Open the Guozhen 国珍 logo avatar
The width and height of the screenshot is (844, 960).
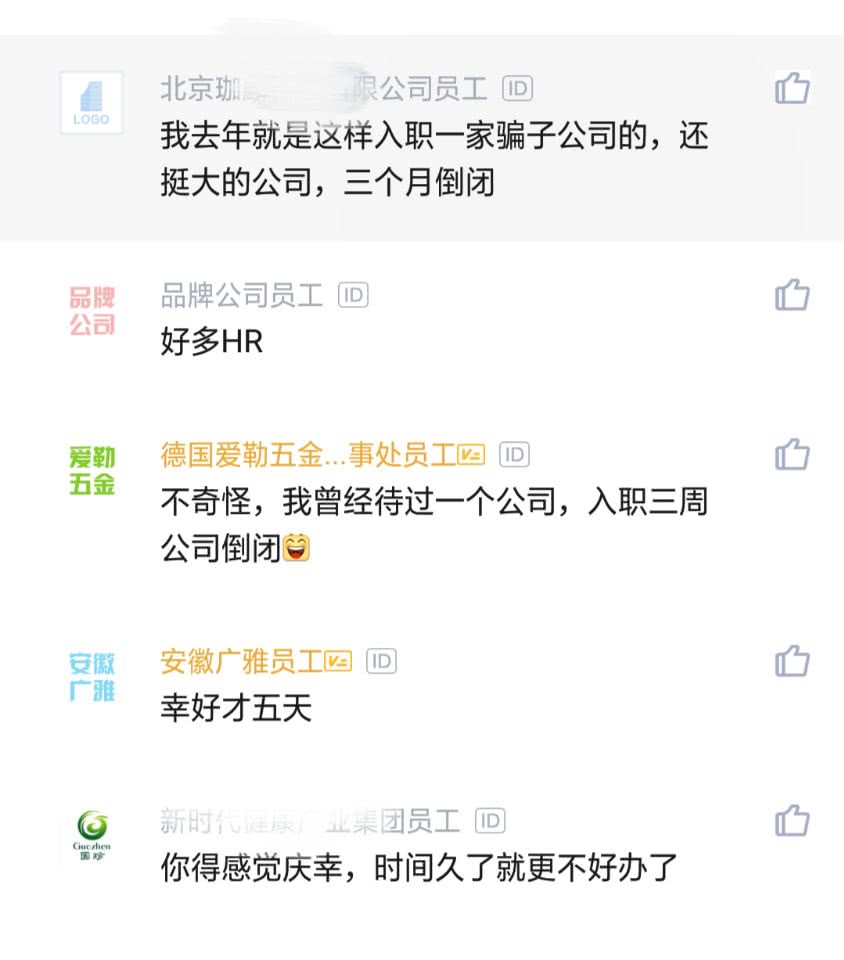tap(93, 831)
